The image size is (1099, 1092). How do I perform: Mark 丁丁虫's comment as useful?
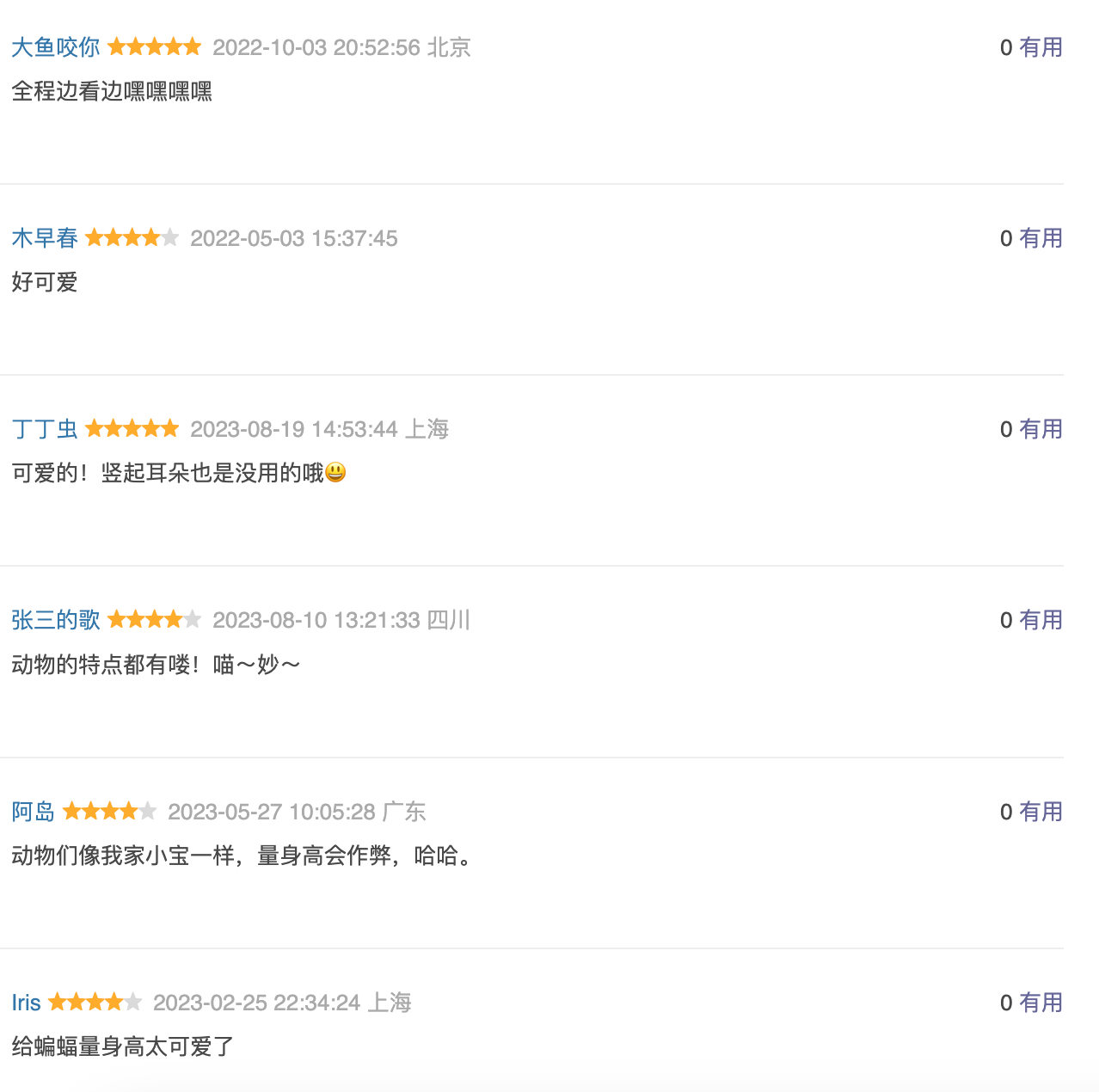coord(1041,429)
